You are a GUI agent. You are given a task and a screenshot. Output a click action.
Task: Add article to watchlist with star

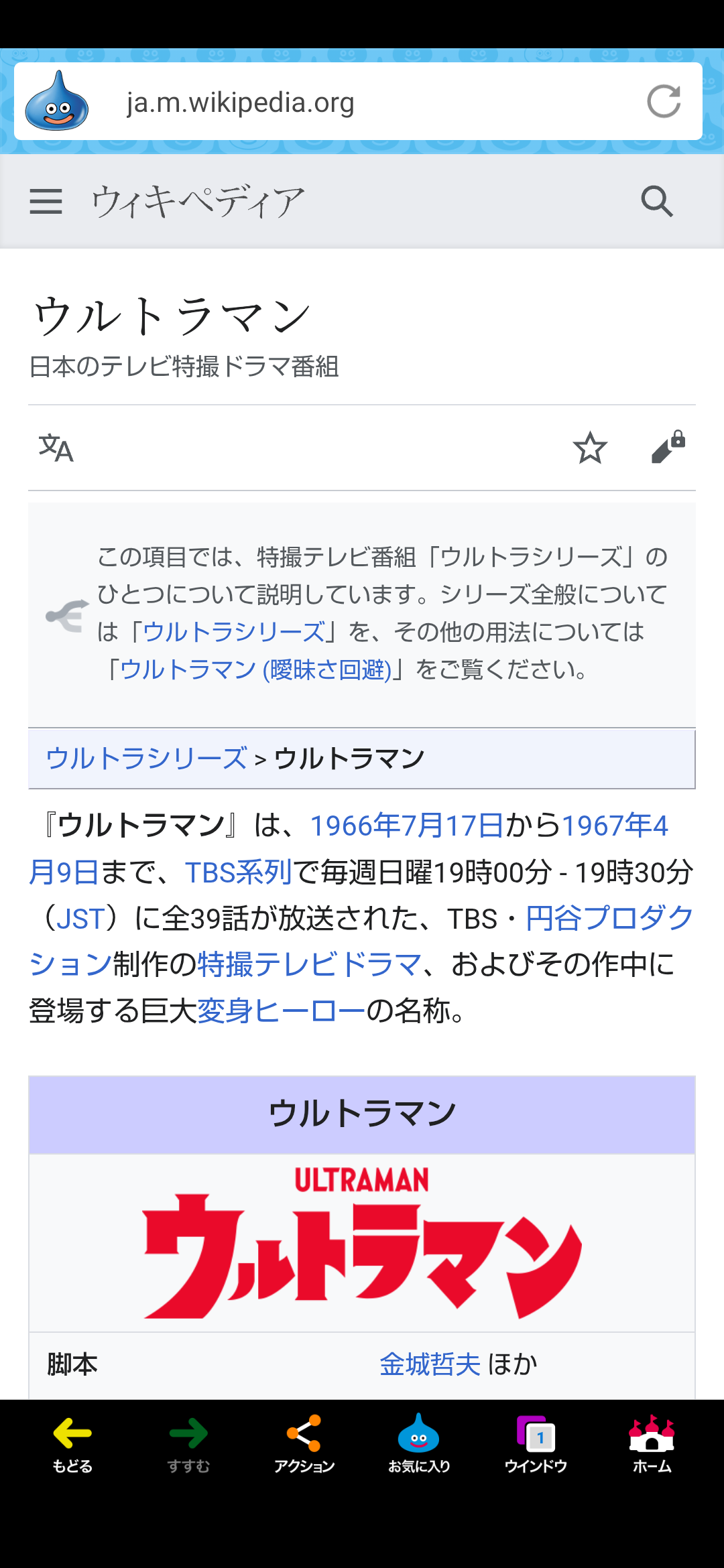(590, 448)
